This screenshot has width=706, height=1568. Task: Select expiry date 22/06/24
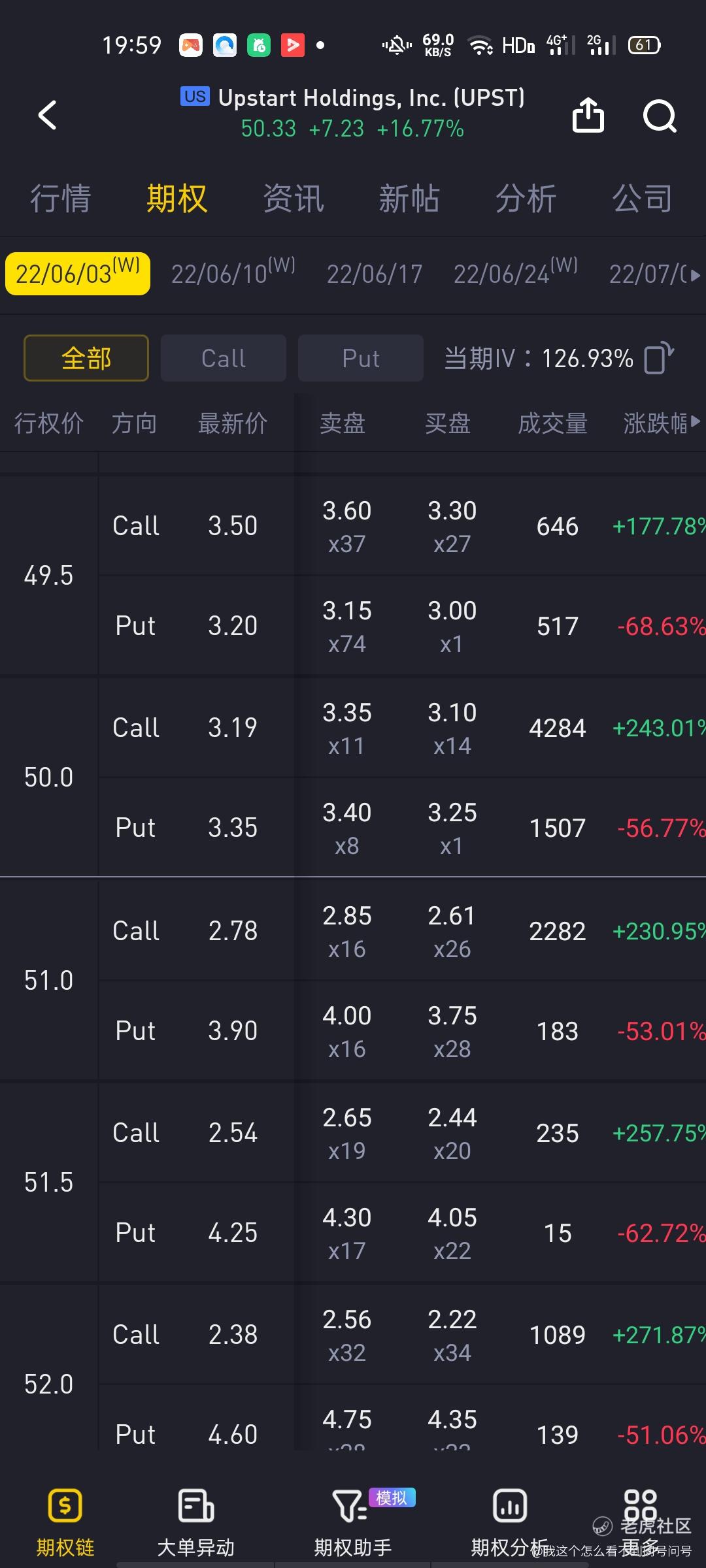516,272
